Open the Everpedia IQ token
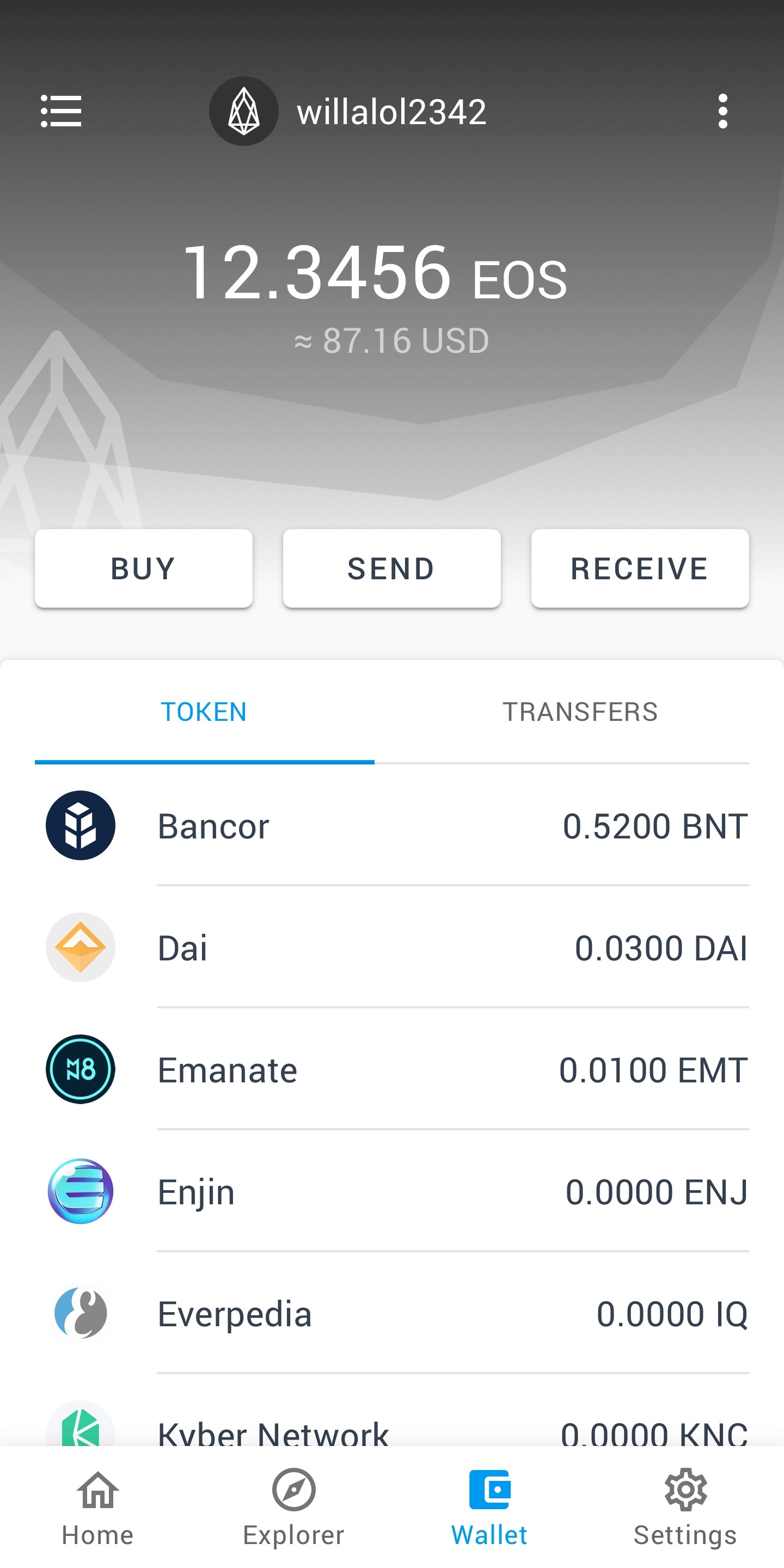This screenshot has height=1568, width=784. pos(391,1313)
